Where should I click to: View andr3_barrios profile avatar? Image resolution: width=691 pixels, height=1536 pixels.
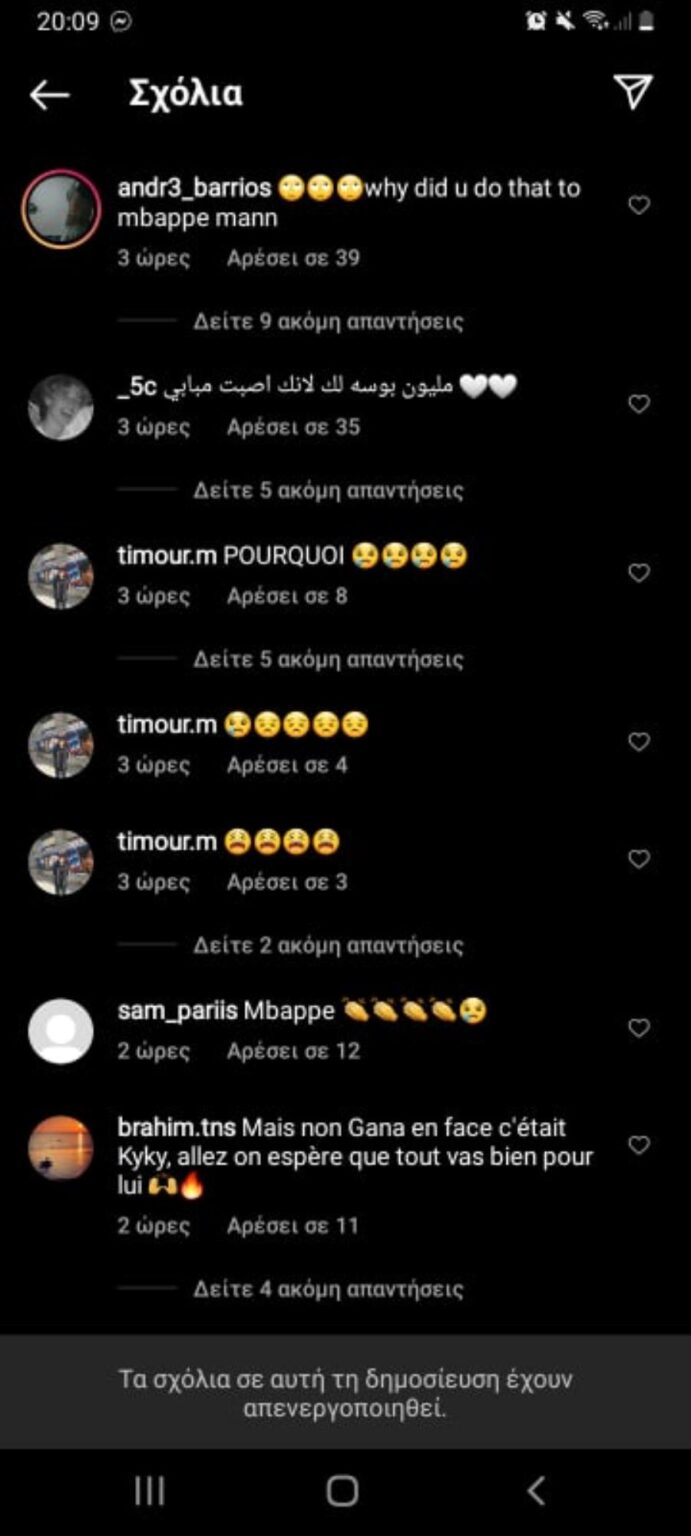[61, 209]
